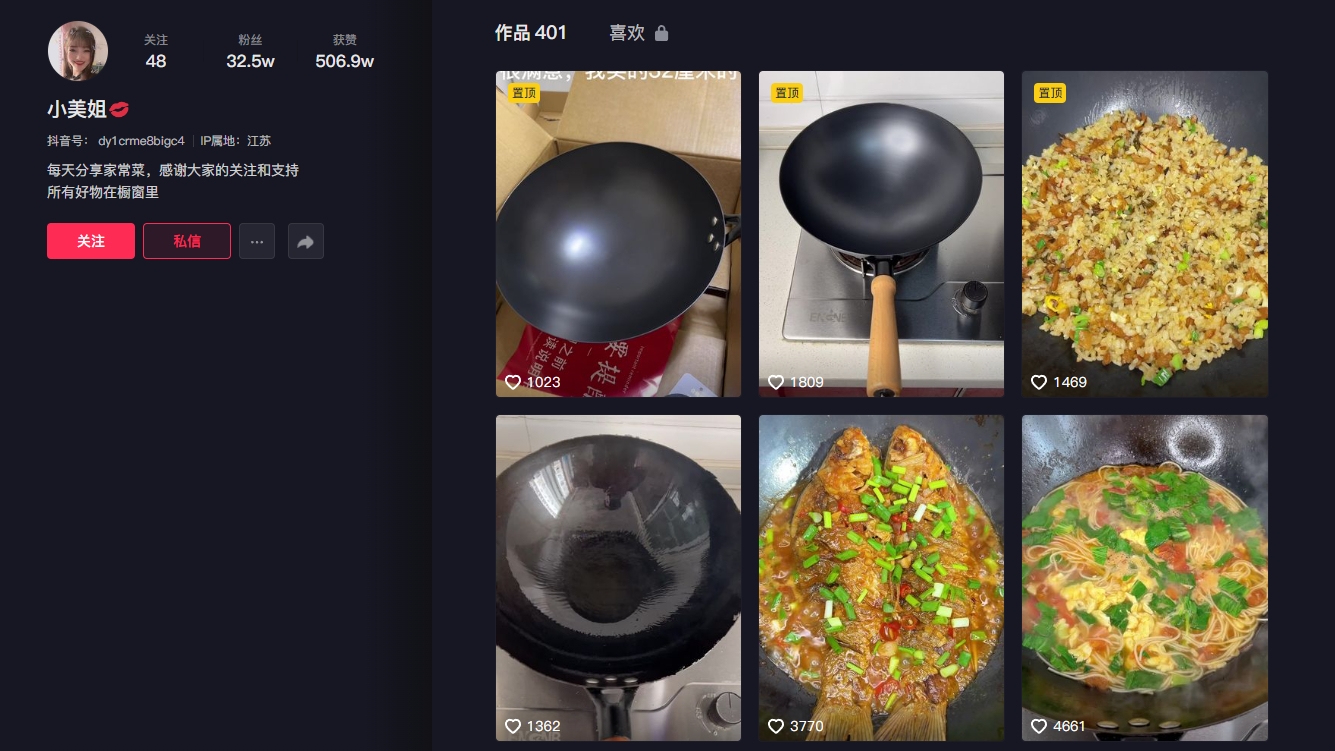
Task: Open the pinned wok-on-stove video with 1809 likes
Action: click(881, 233)
